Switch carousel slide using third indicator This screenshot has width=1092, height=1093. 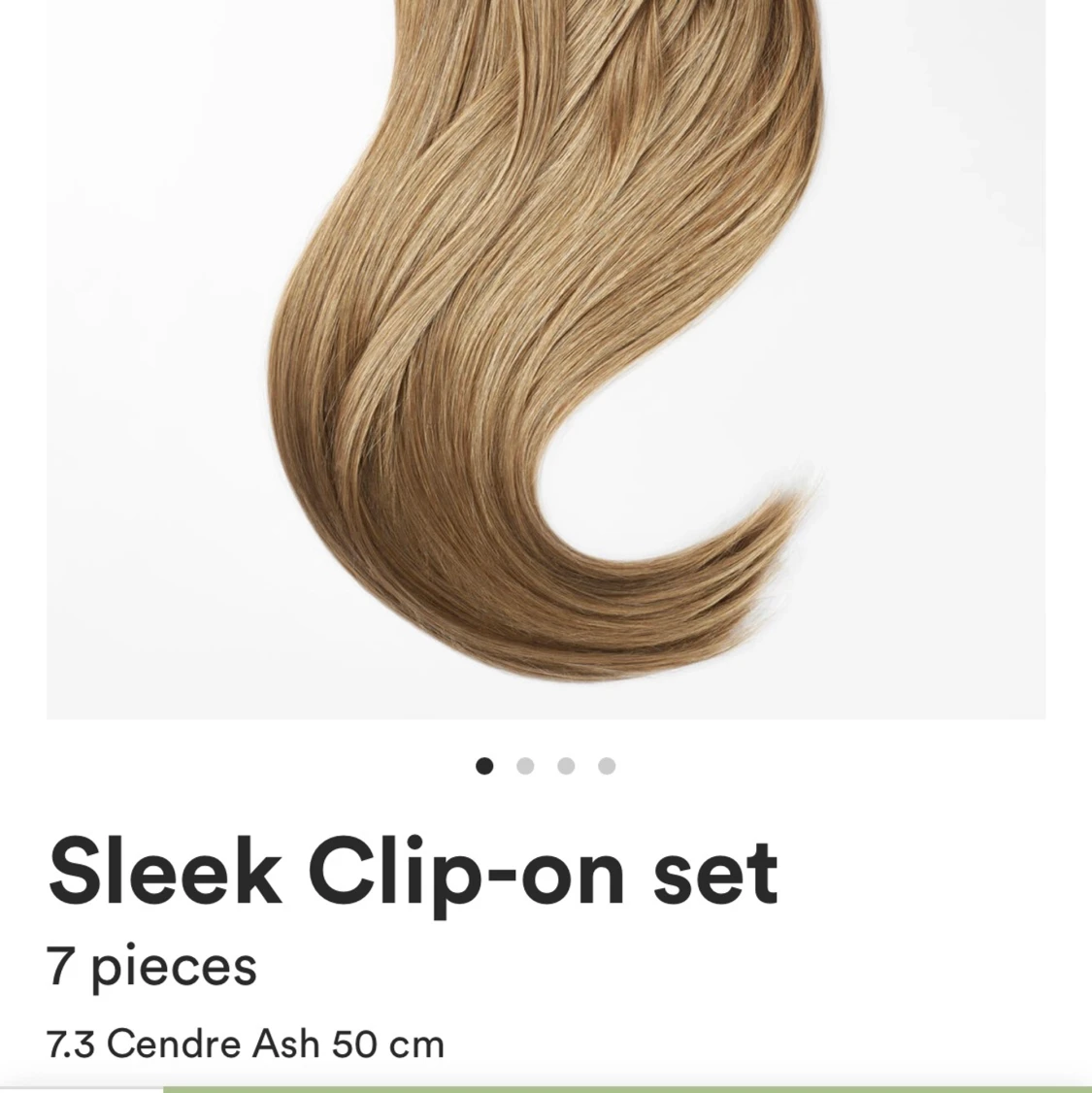[x=566, y=765]
